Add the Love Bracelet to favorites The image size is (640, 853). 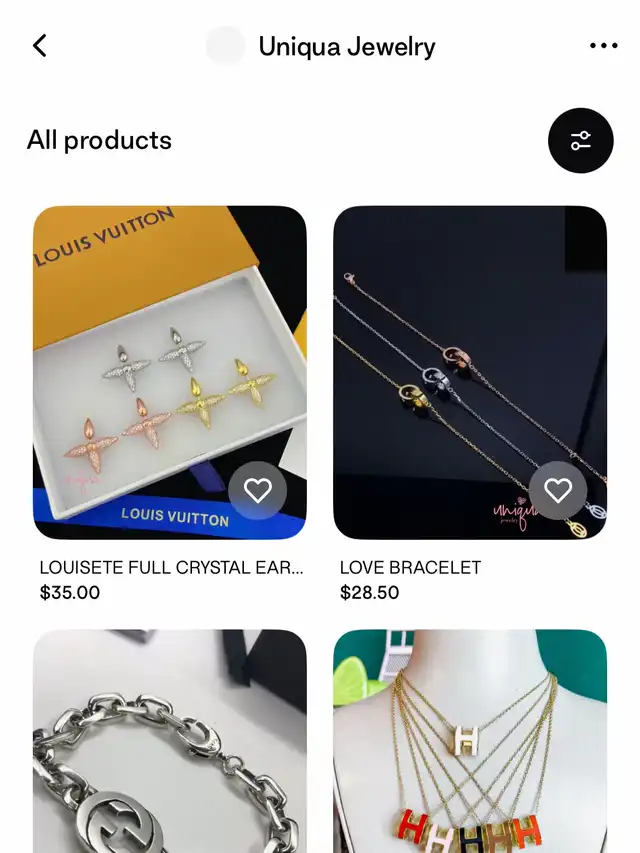(558, 490)
